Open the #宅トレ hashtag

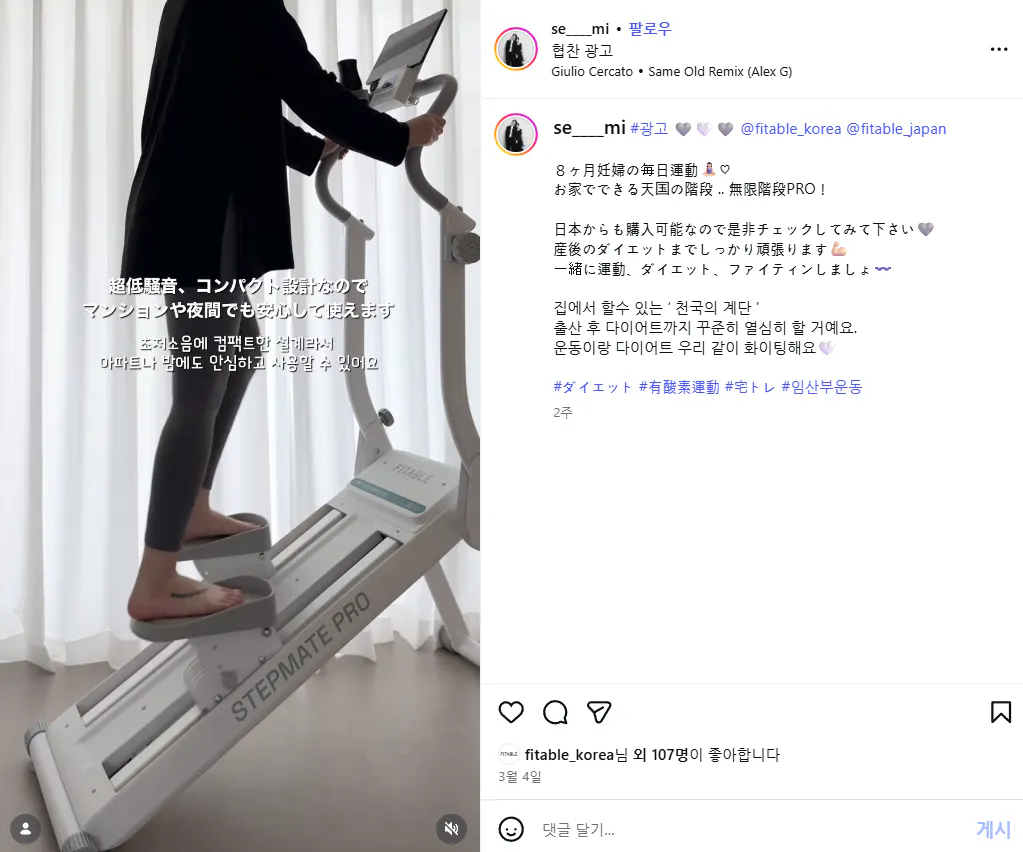[x=750, y=387]
